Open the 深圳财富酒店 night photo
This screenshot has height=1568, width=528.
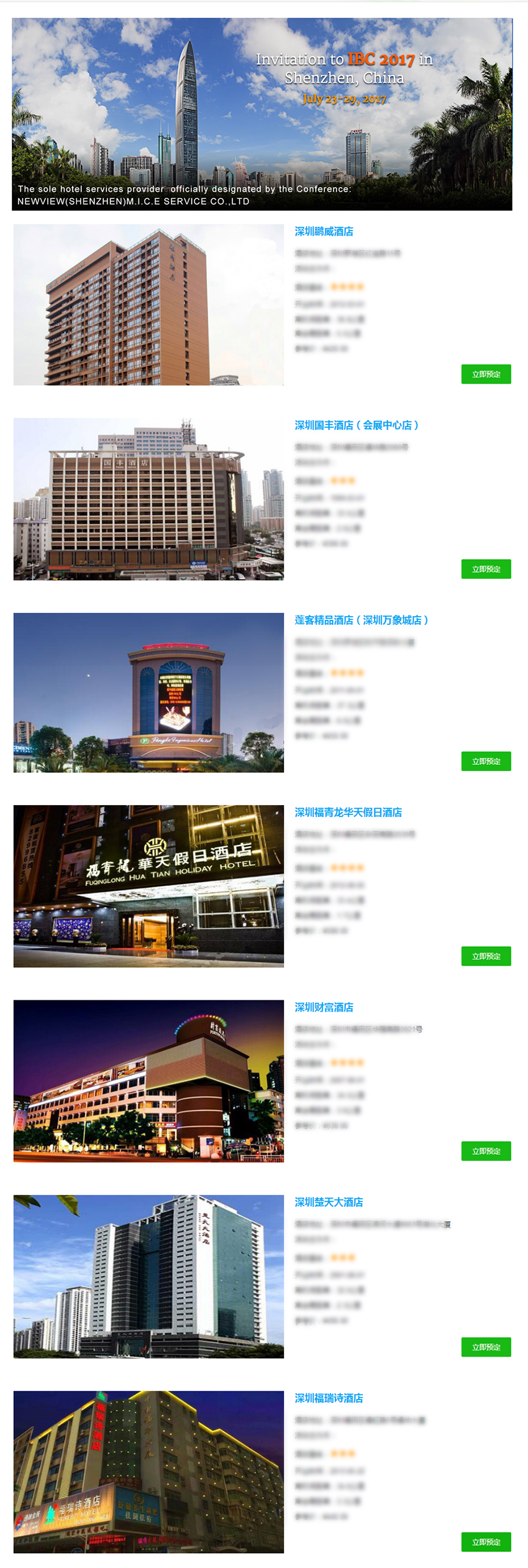click(x=148, y=1081)
